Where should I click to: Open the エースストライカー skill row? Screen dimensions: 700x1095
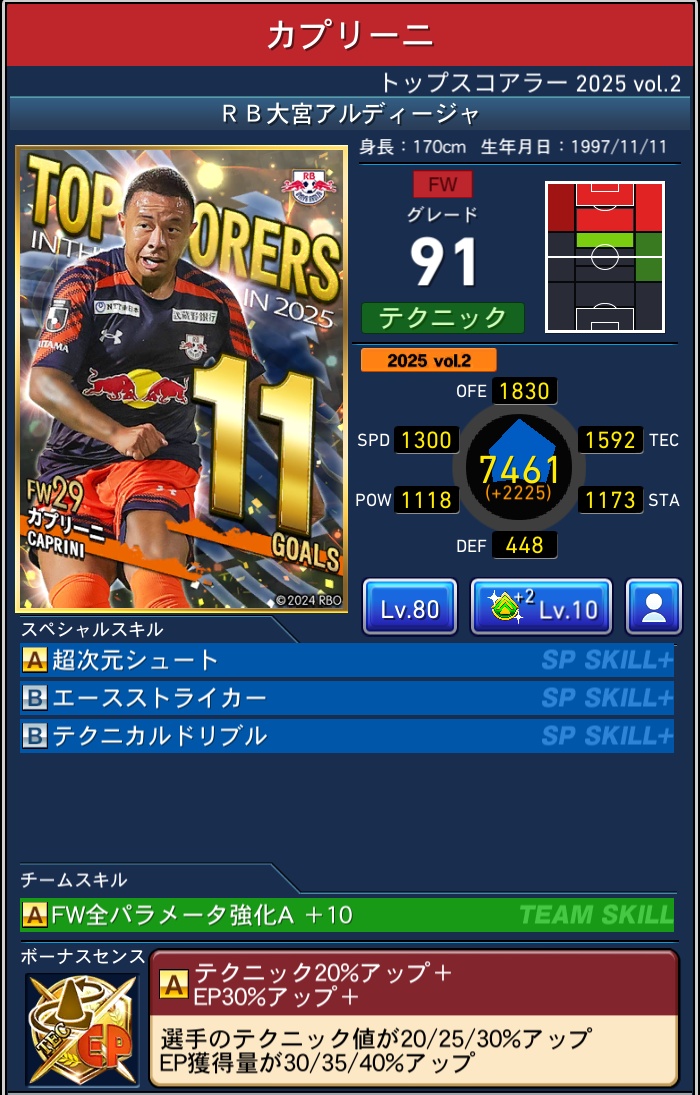[x=346, y=698]
